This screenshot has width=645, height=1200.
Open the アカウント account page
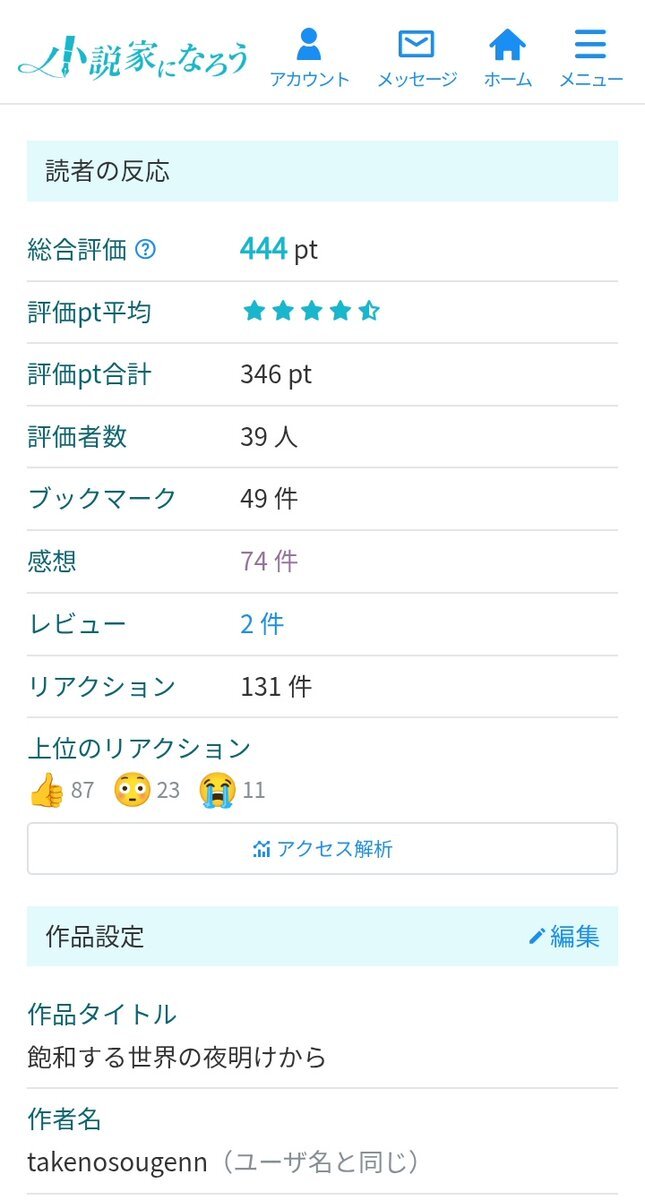[309, 57]
